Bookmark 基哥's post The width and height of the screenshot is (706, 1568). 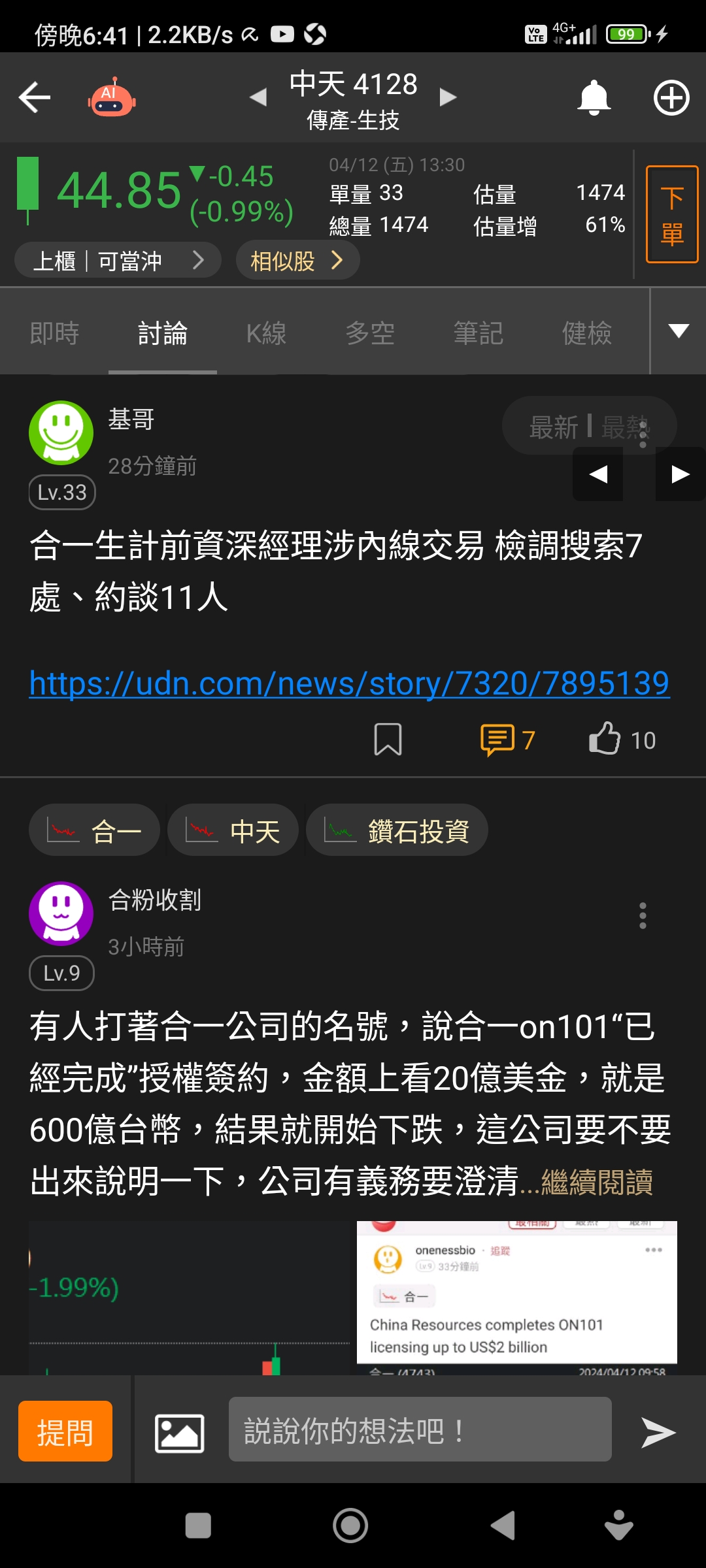(x=388, y=739)
